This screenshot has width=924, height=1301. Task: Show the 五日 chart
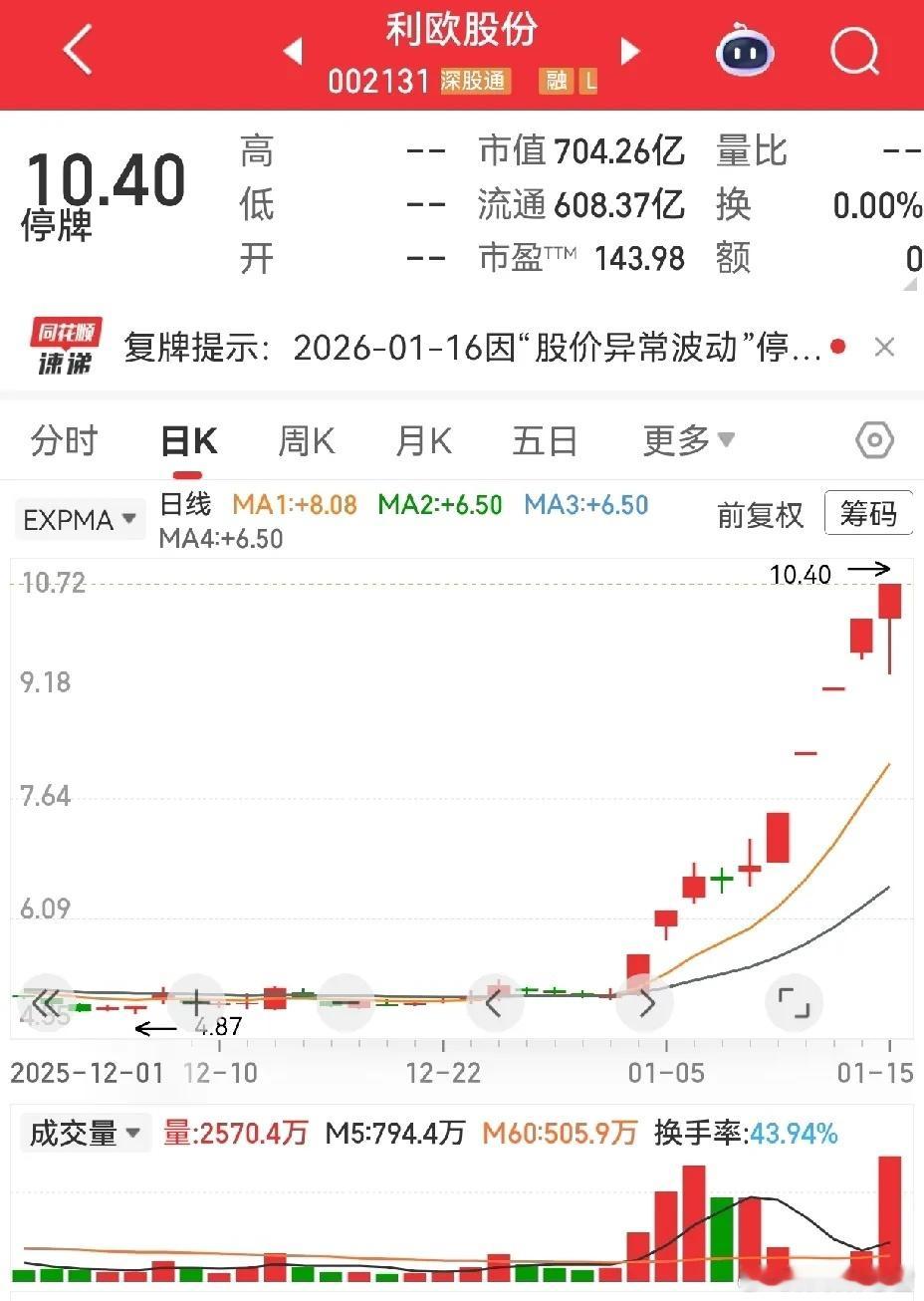pos(545,440)
